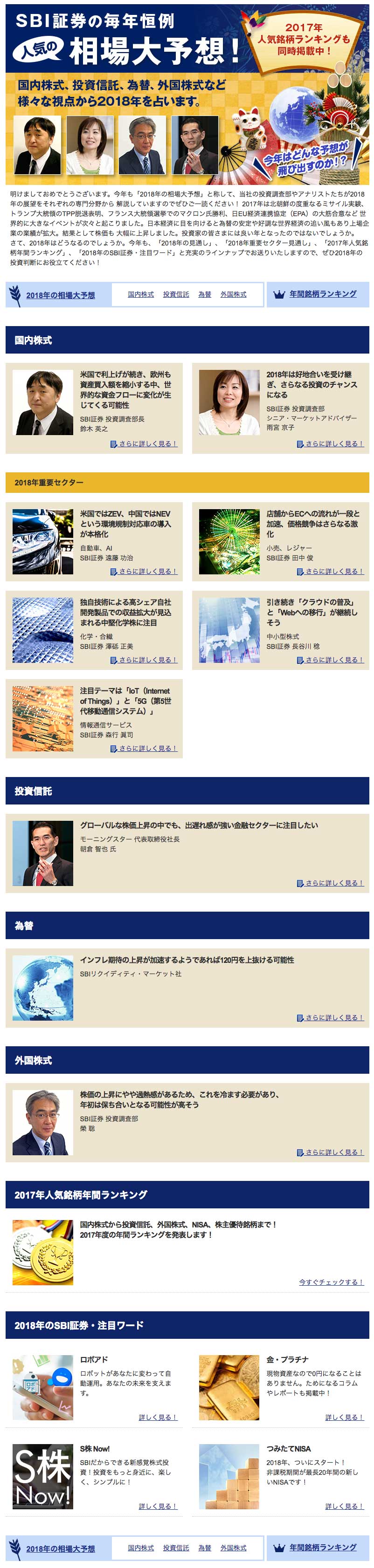
Task: Read more on the 為替 inflation forecast
Action: point(334,1017)
